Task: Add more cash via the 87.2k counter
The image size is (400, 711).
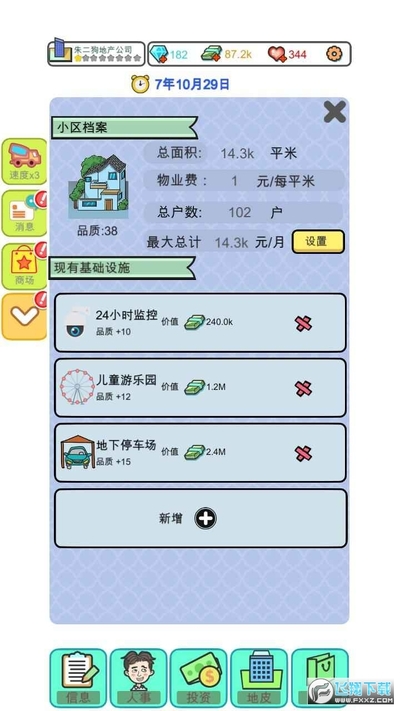Action: [226, 54]
